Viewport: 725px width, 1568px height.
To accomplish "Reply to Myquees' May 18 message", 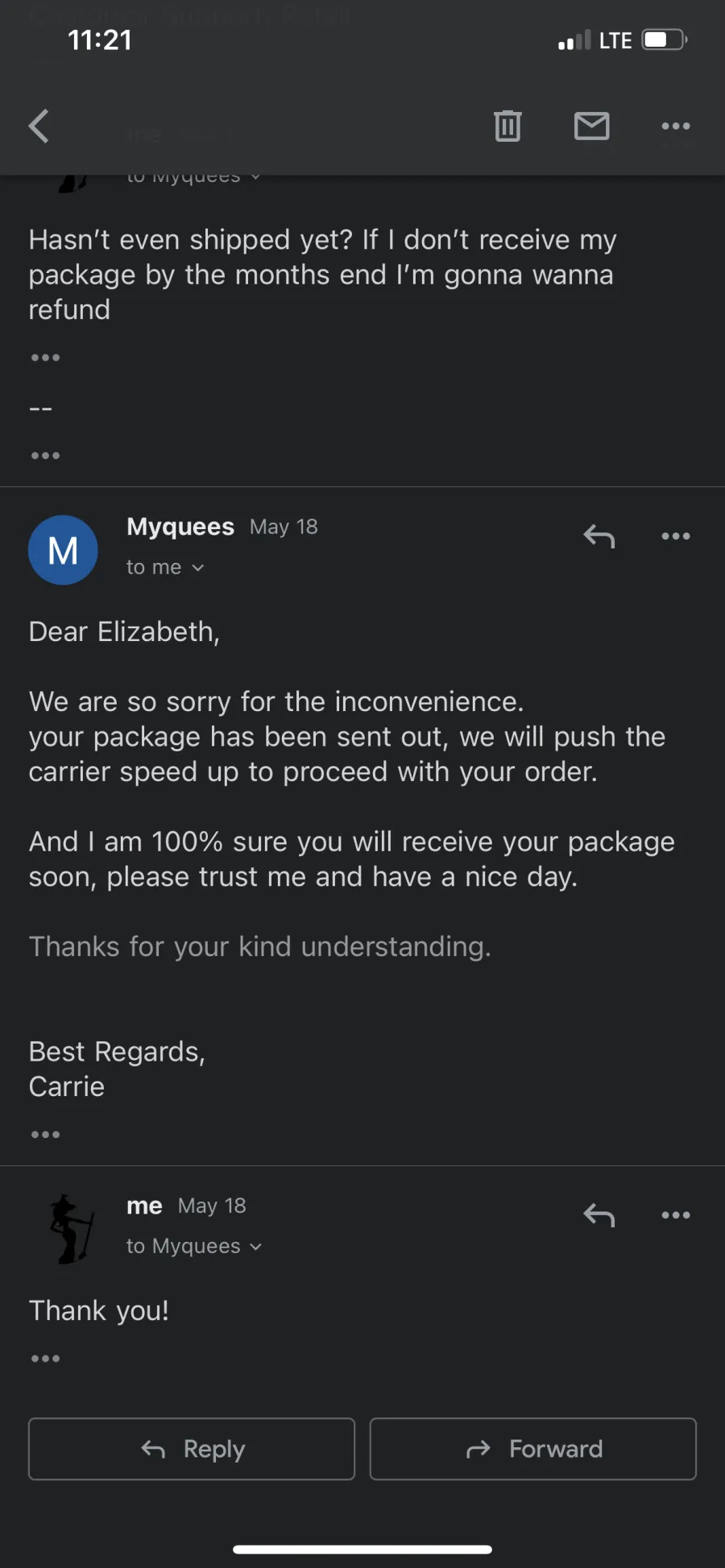I will pyautogui.click(x=599, y=536).
